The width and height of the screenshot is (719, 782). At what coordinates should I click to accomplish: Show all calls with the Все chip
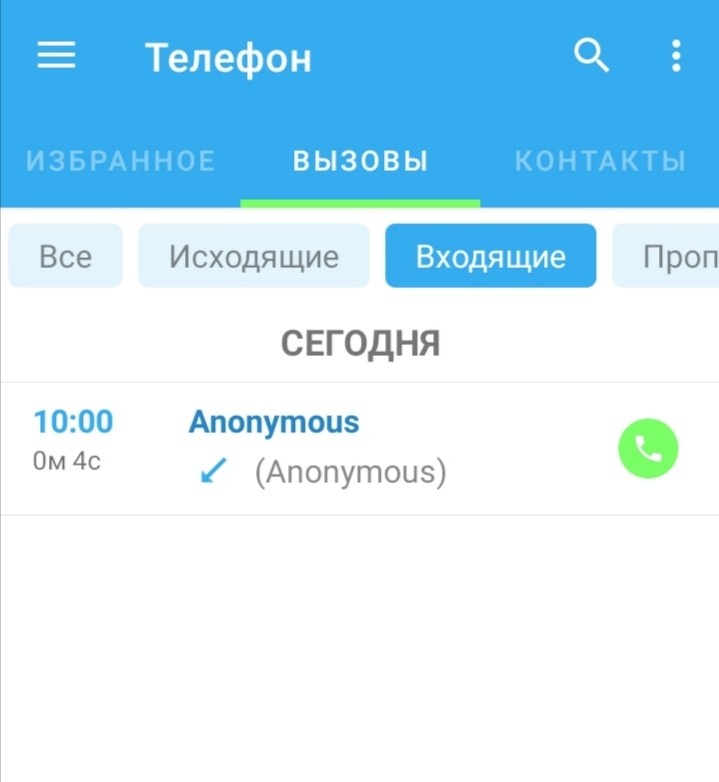pos(65,256)
